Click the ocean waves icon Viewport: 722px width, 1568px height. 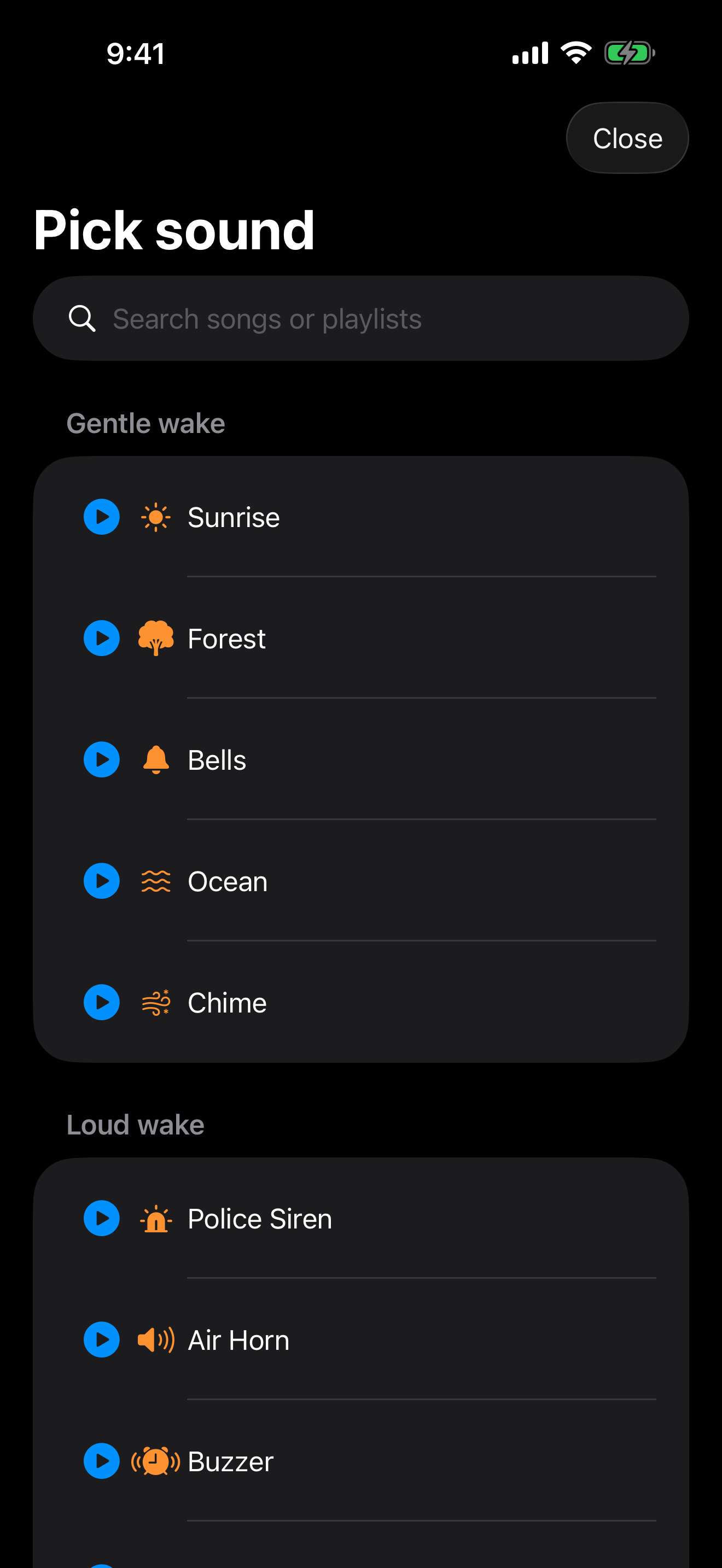(156, 881)
